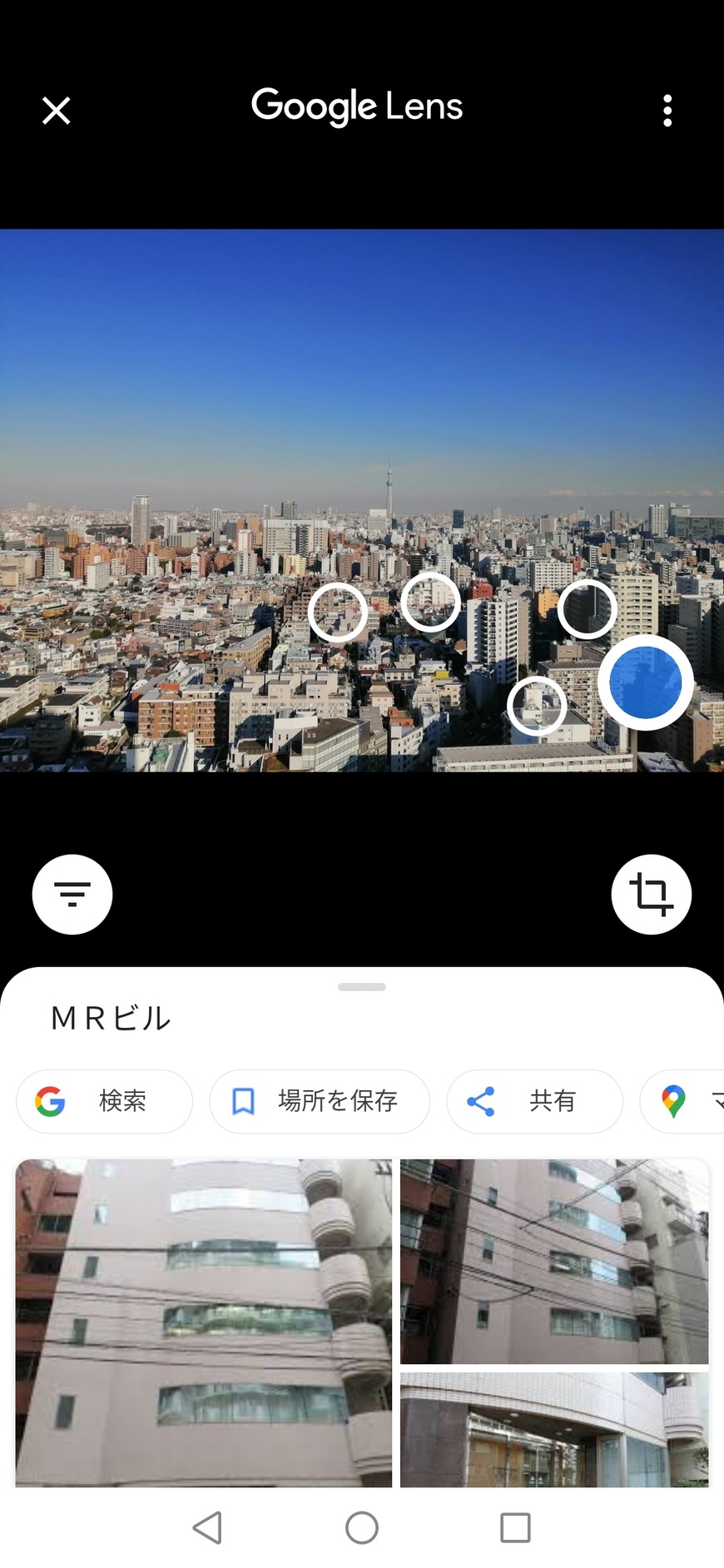Tap the results sheet drag handle
This screenshot has height=1568, width=724.
(362, 987)
